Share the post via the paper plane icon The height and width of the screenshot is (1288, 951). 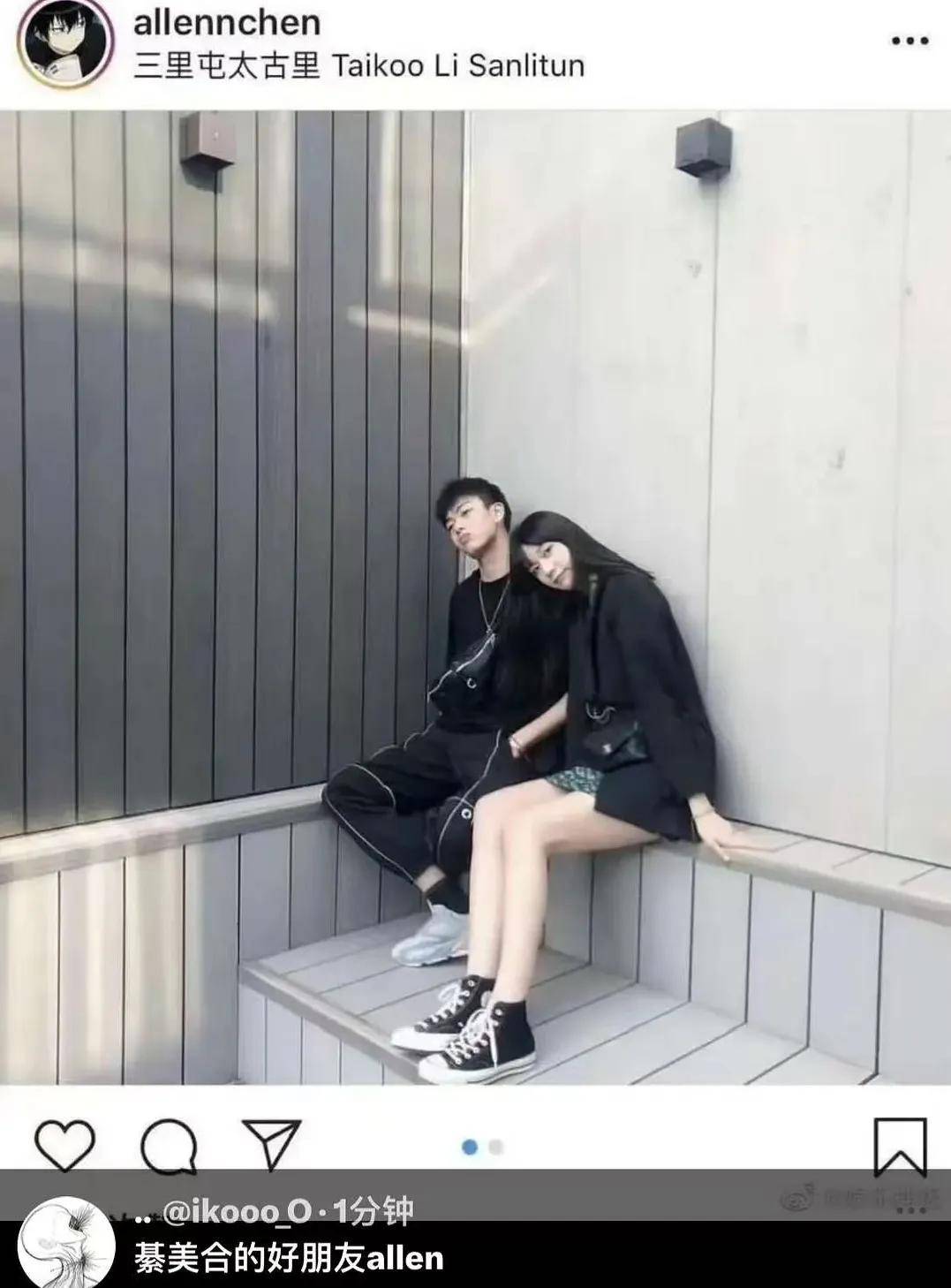pyautogui.click(x=272, y=1144)
